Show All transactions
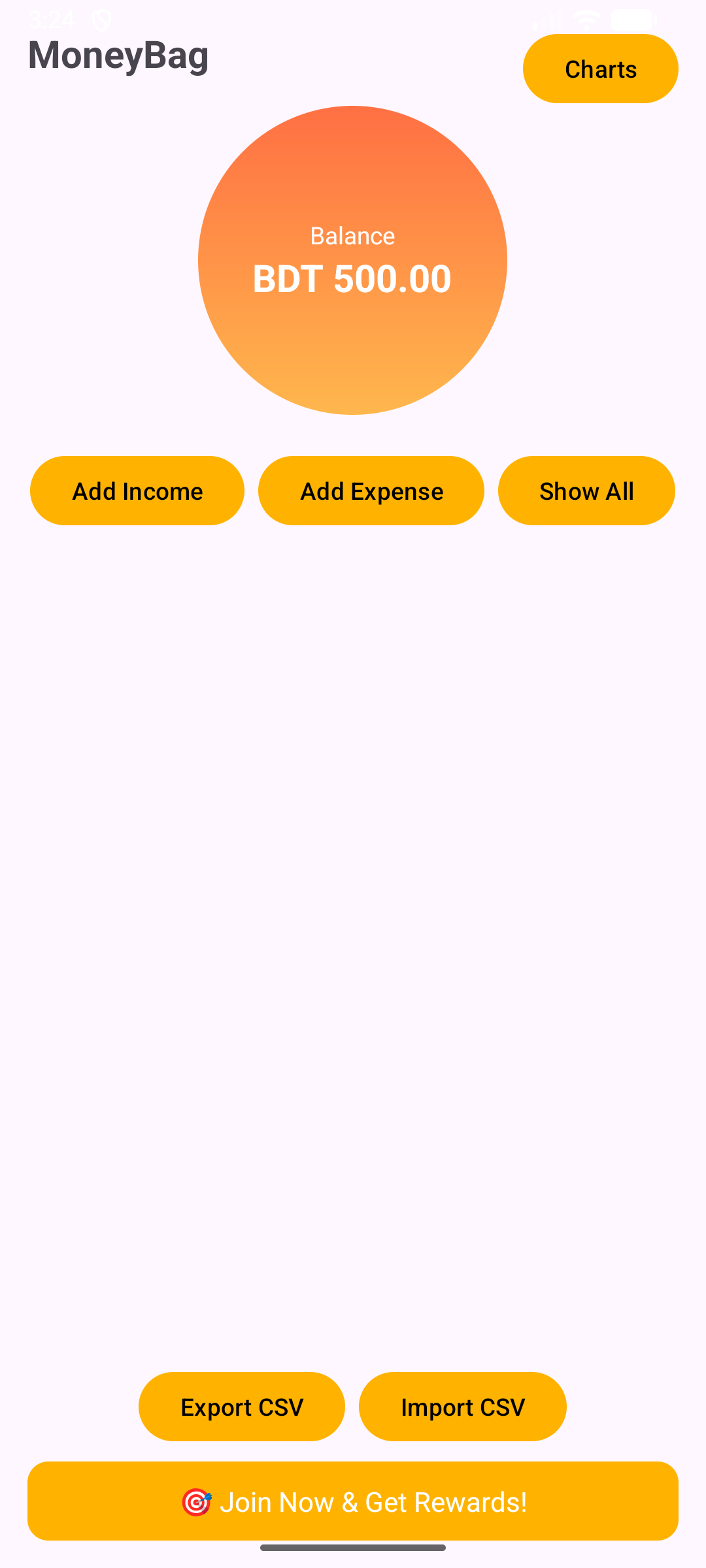Screen dimensions: 706x1568 pos(586,491)
